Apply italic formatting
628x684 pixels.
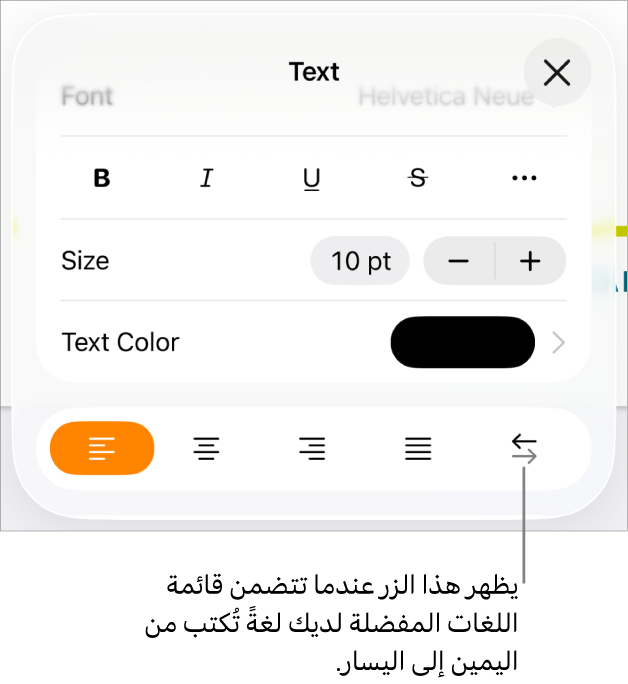[207, 178]
